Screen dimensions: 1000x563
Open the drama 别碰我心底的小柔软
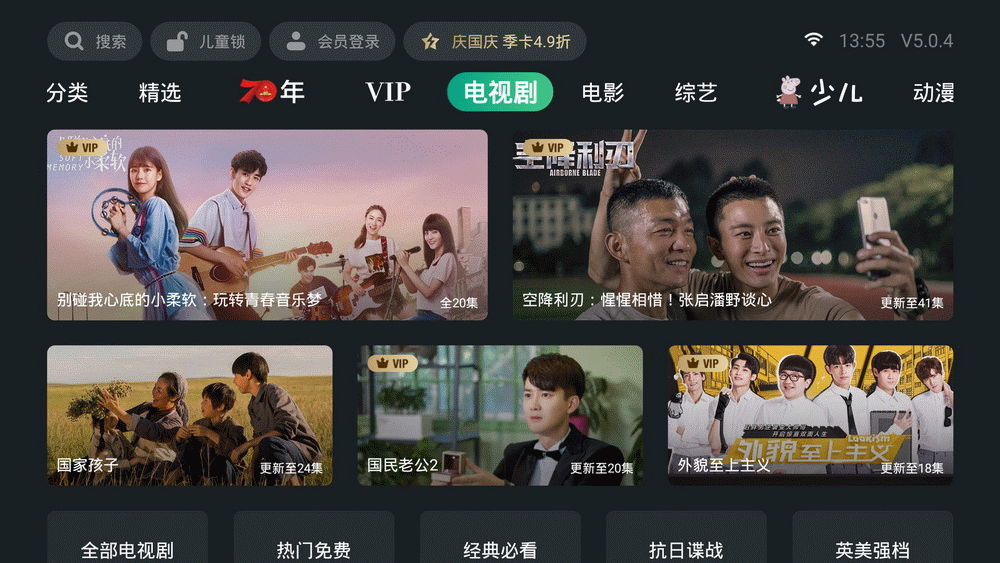[x=267, y=225]
